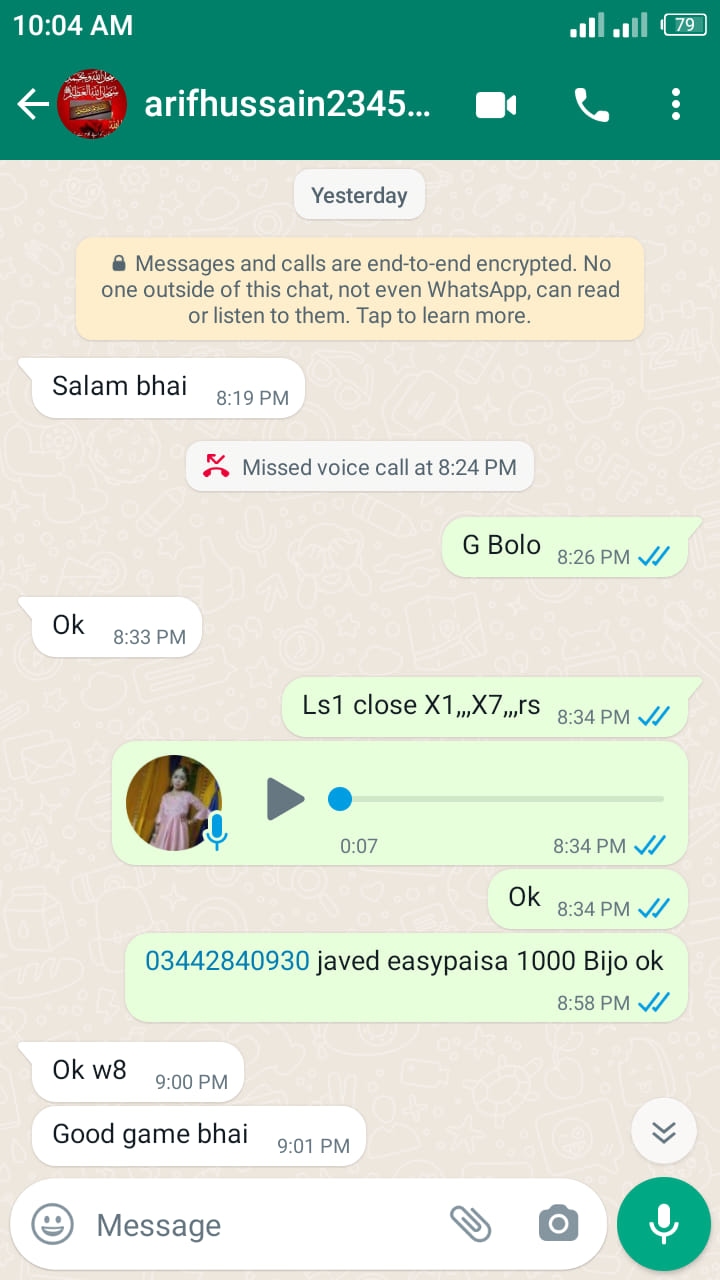
Task: Attach a file with the paperclip
Action: (x=470, y=1222)
